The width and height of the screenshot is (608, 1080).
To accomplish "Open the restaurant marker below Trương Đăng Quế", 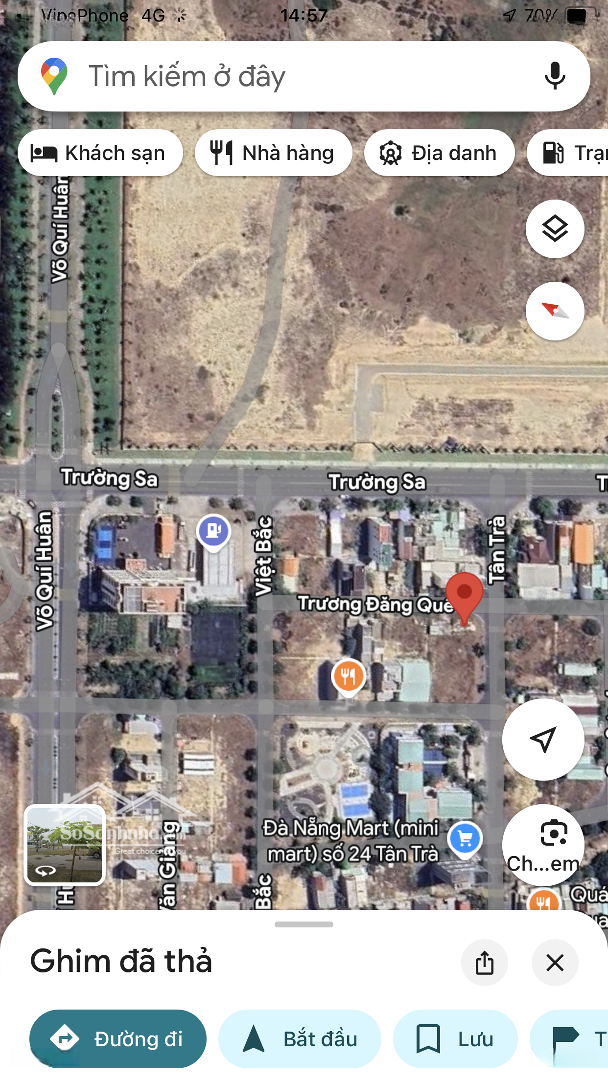I will (x=348, y=677).
